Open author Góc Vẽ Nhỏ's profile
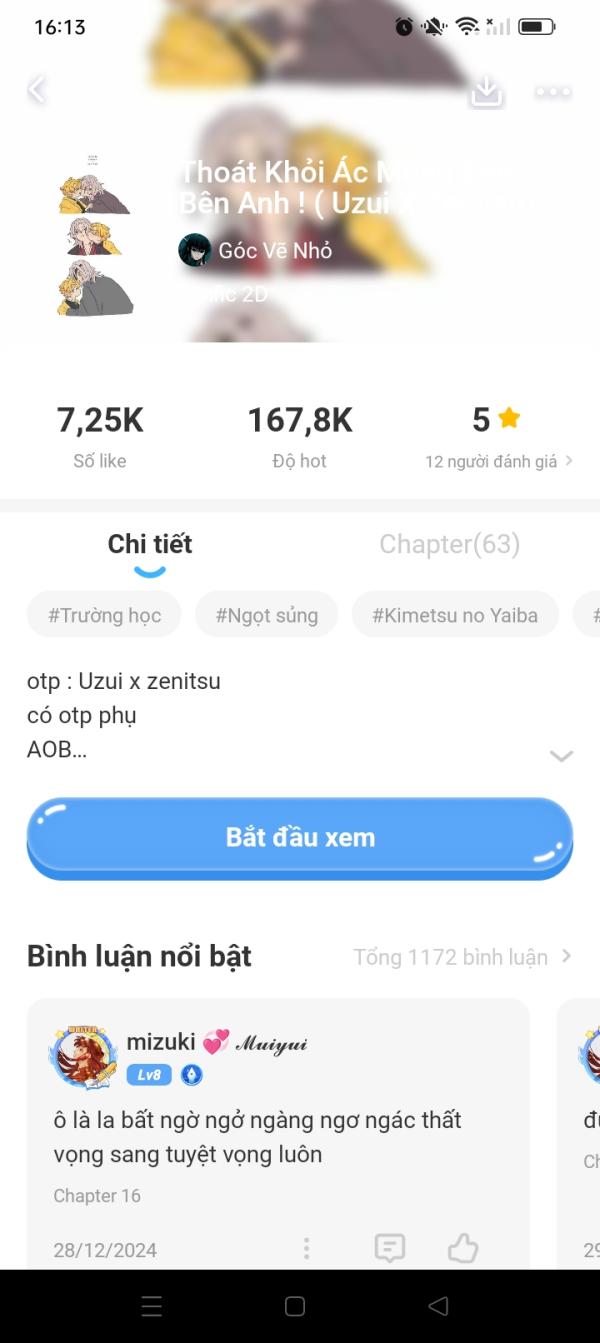This screenshot has width=600, height=1343. [256, 250]
